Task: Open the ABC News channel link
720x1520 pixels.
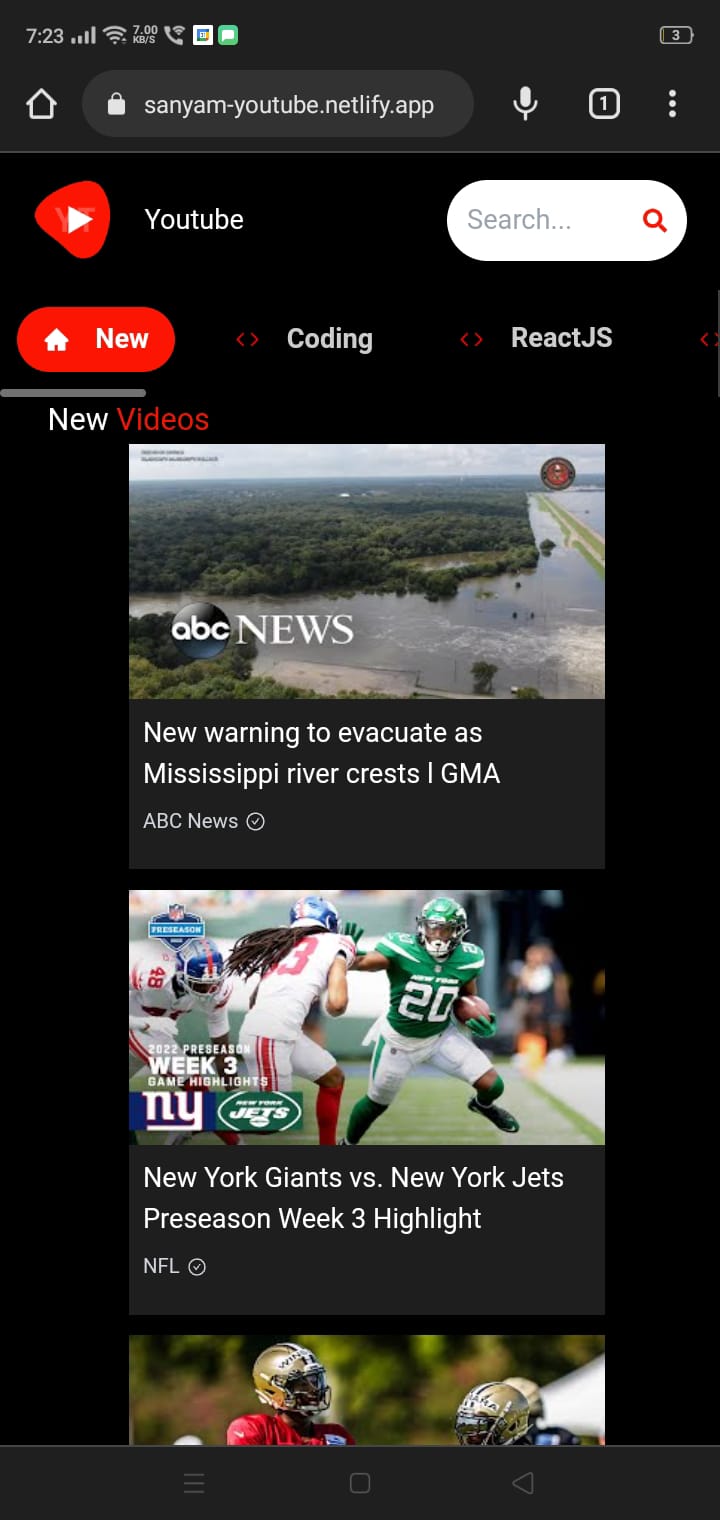Action: tap(192, 821)
